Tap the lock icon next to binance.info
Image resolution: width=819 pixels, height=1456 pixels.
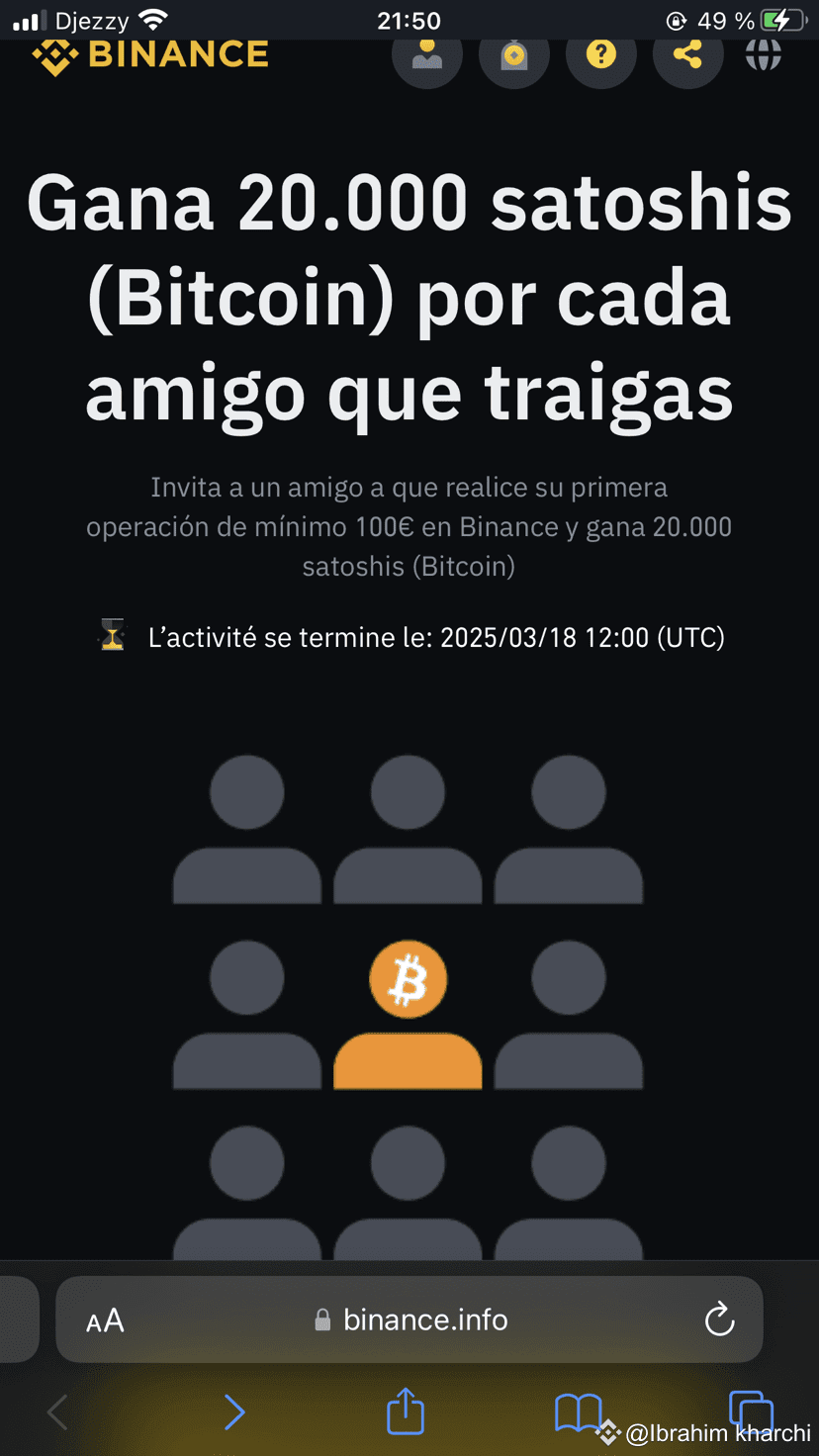(322, 1319)
